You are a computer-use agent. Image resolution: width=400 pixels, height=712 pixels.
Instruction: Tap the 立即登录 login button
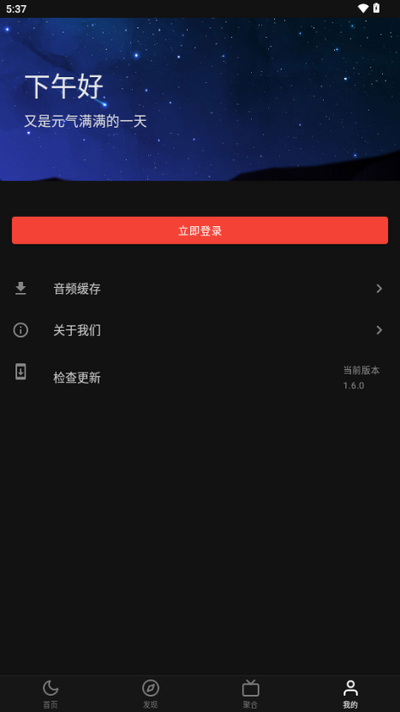(x=200, y=230)
